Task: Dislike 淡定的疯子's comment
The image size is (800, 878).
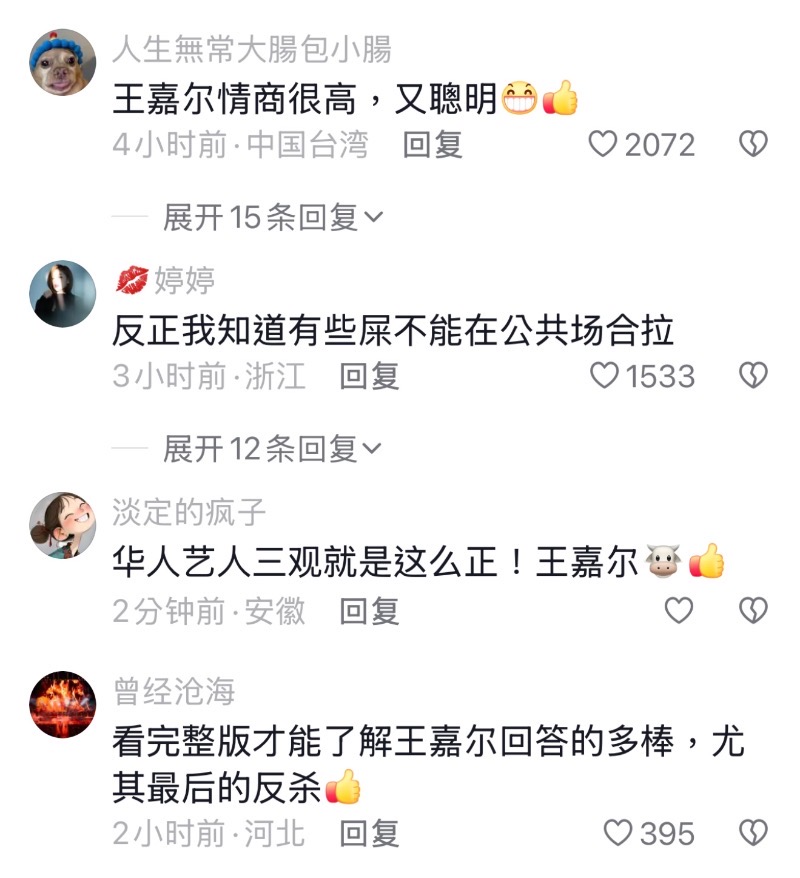Action: click(752, 610)
